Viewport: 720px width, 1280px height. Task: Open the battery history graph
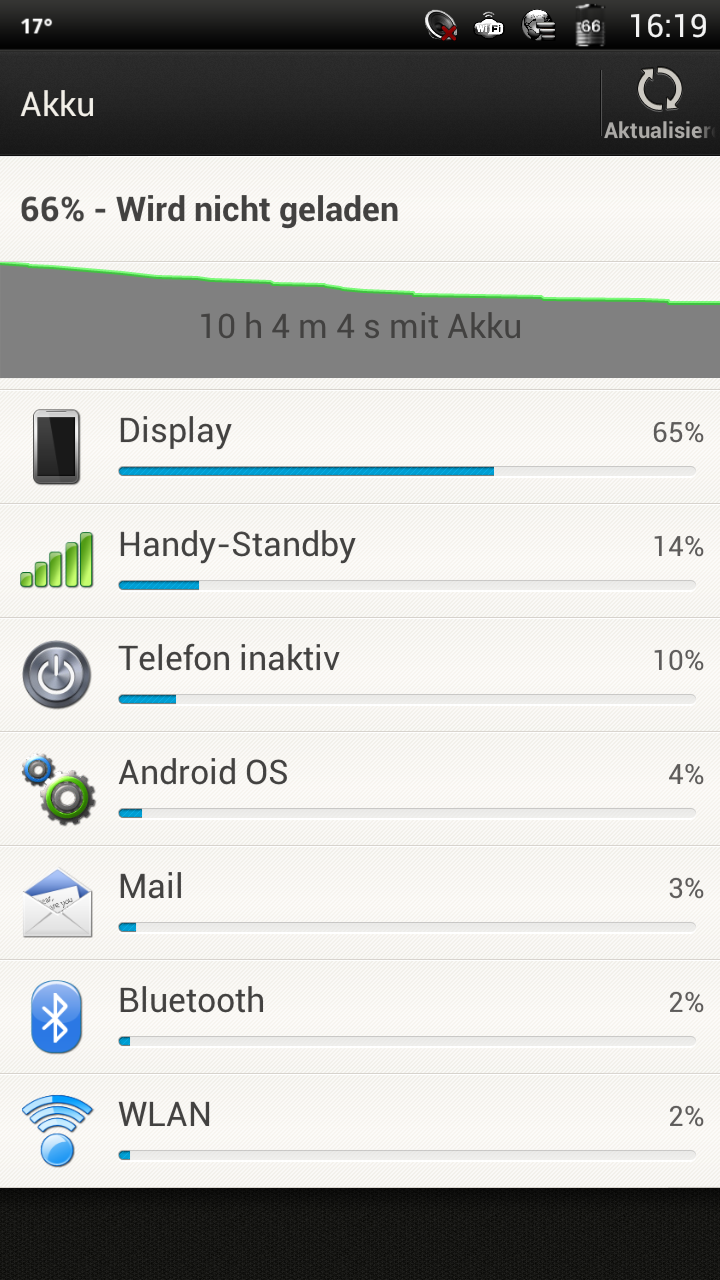(x=360, y=320)
